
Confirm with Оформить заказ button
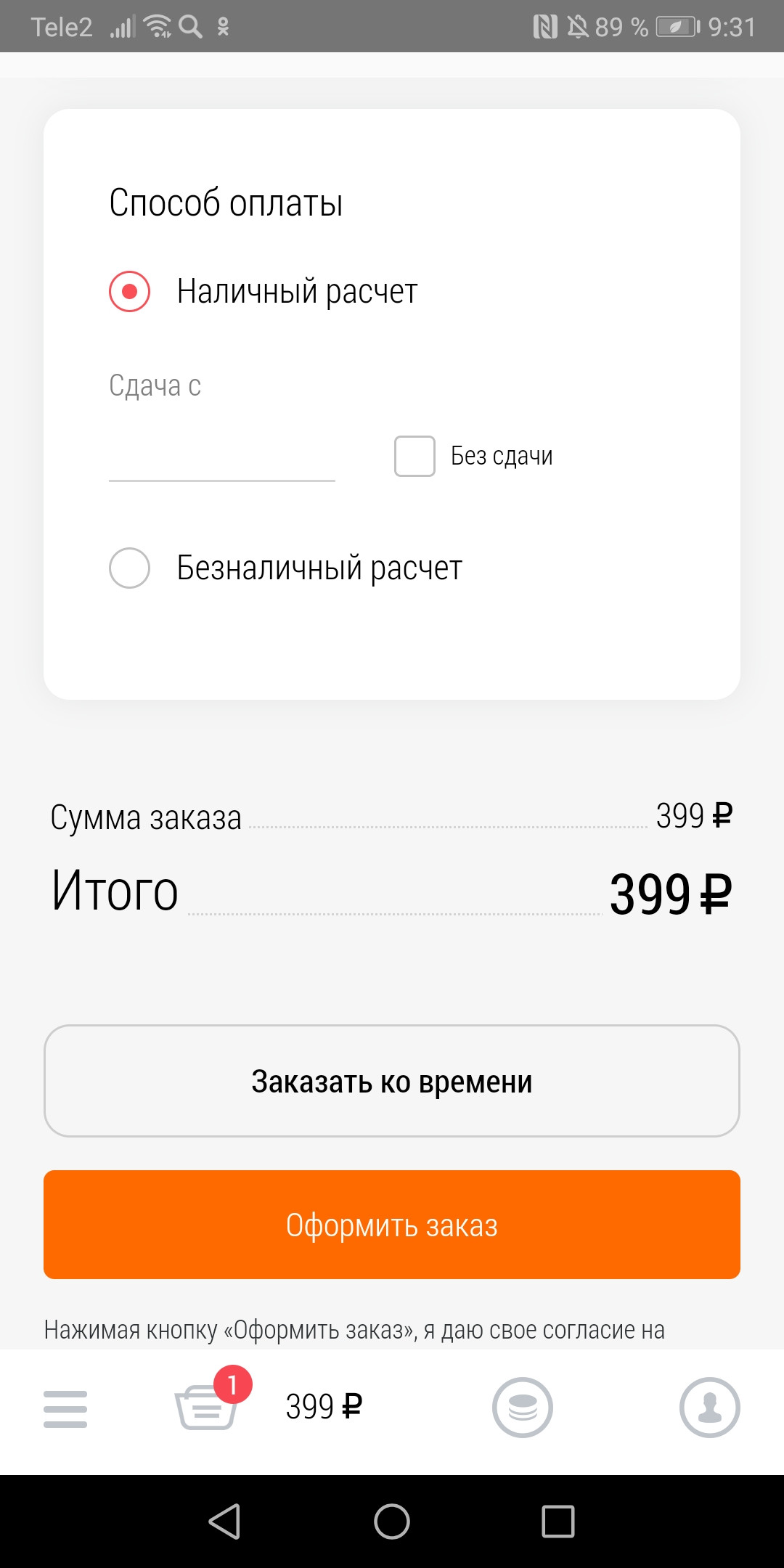pos(392,1225)
